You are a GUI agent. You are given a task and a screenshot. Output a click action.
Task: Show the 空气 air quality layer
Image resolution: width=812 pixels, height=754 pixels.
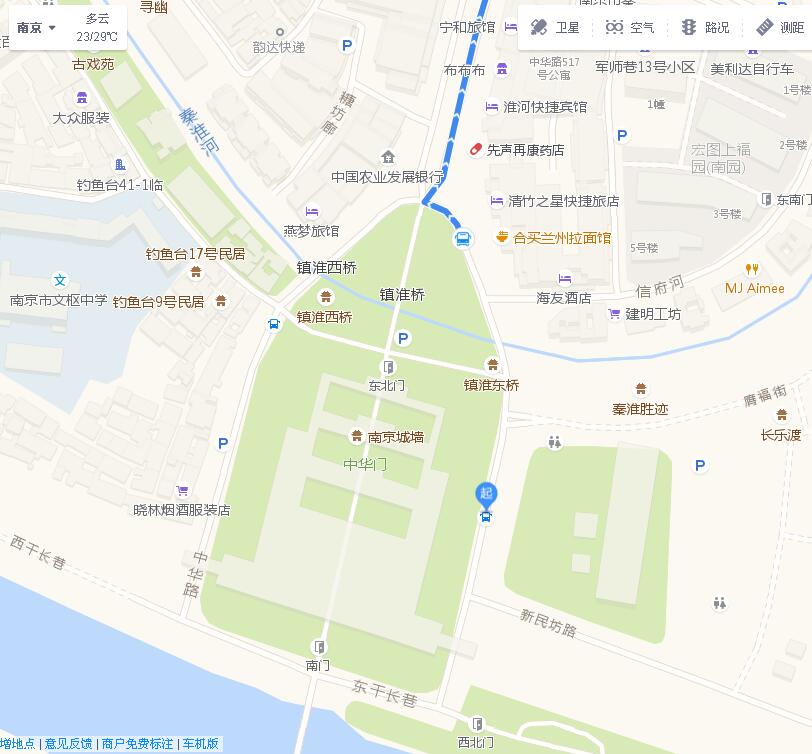(x=630, y=27)
